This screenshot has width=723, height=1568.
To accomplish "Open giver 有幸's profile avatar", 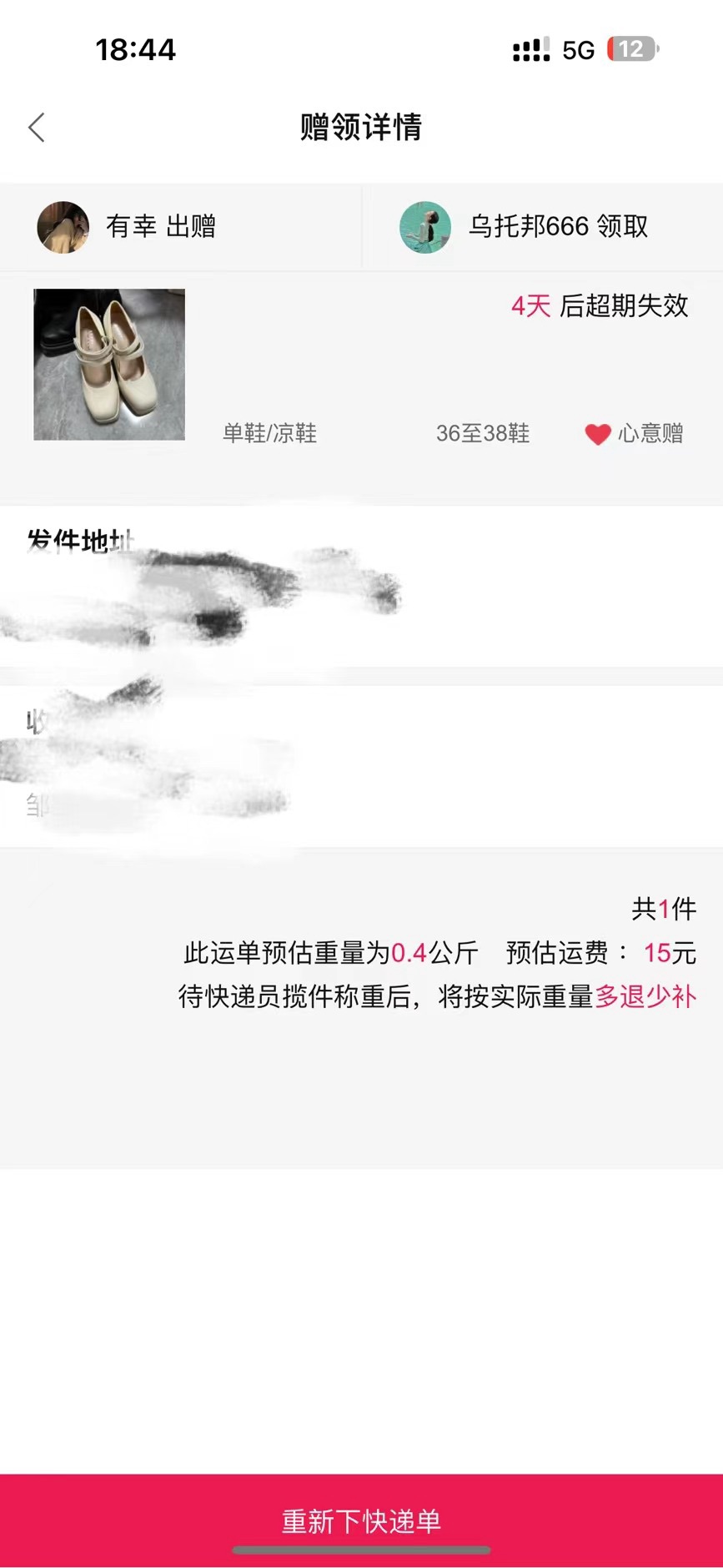I will (63, 227).
